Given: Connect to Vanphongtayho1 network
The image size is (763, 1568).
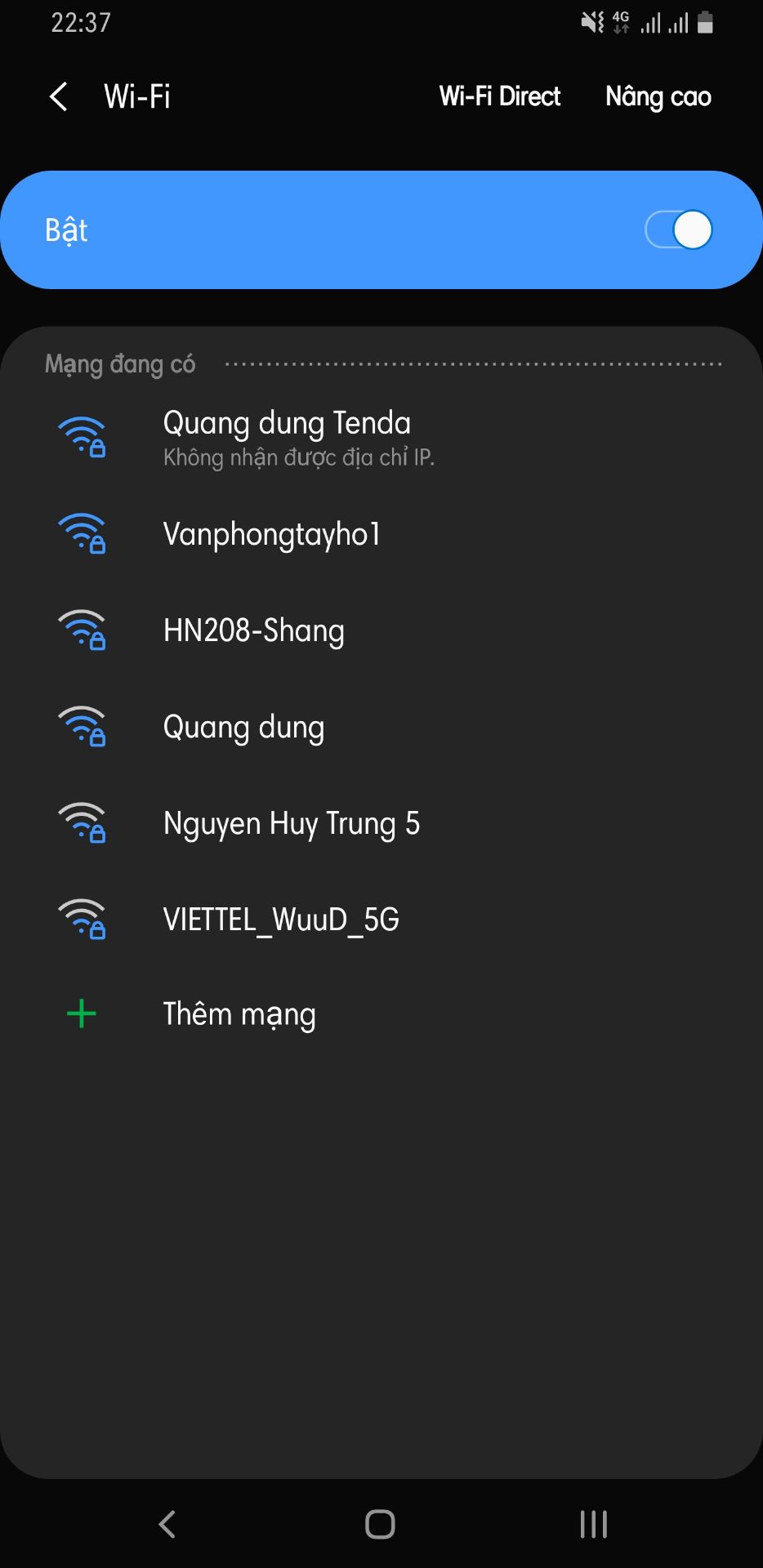Looking at the screenshot, I should (x=272, y=535).
